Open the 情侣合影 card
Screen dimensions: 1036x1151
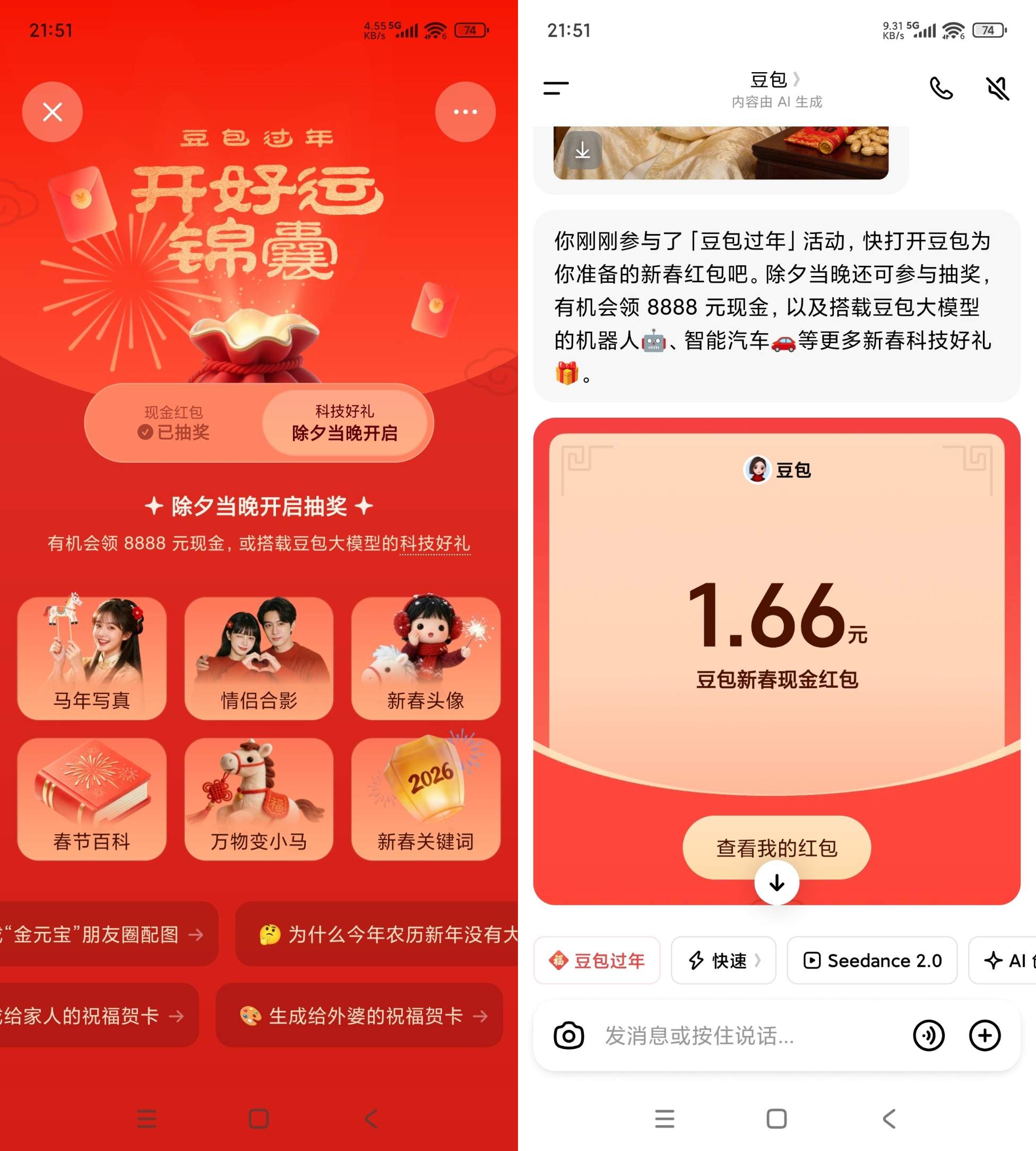pos(259,657)
